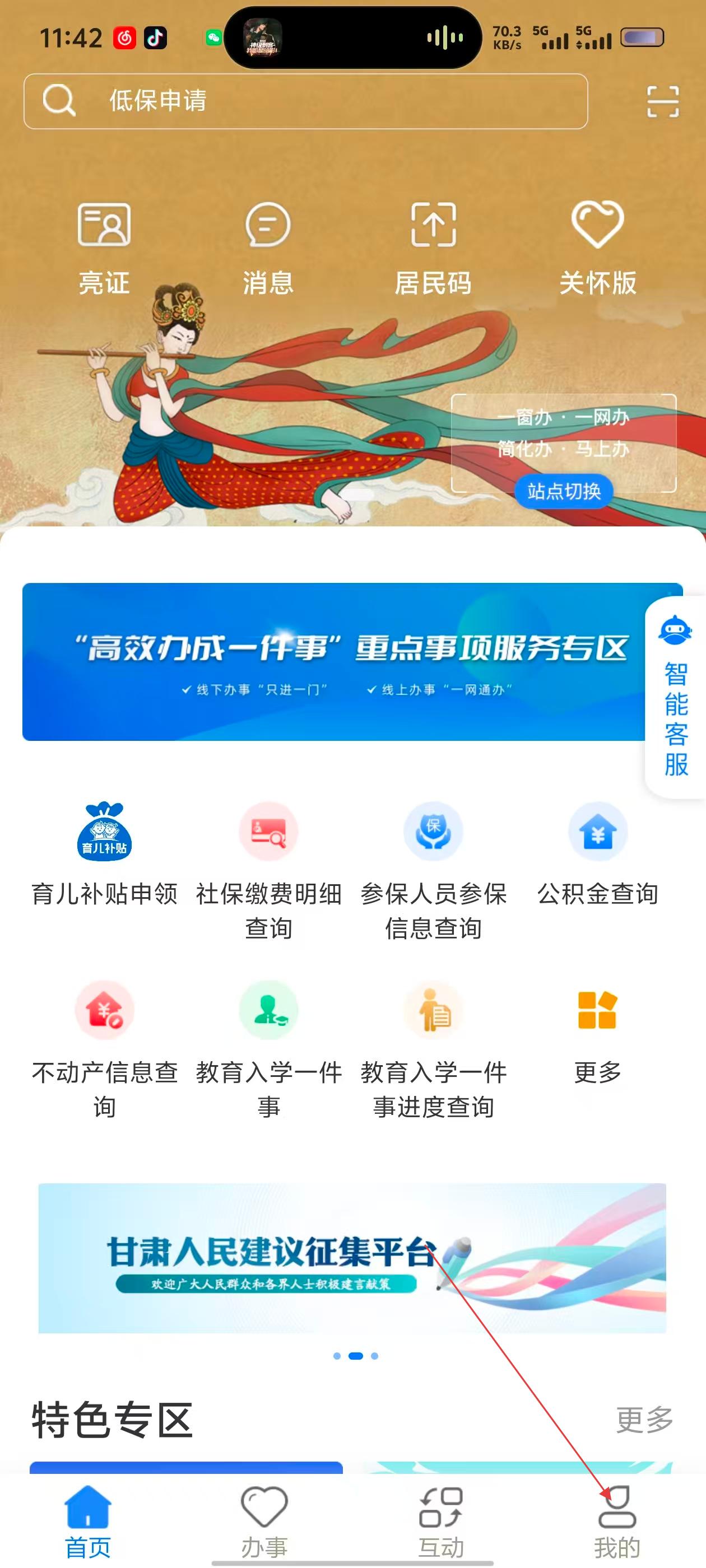Open the scan code icon
The width and height of the screenshot is (706, 1568).
point(662,101)
